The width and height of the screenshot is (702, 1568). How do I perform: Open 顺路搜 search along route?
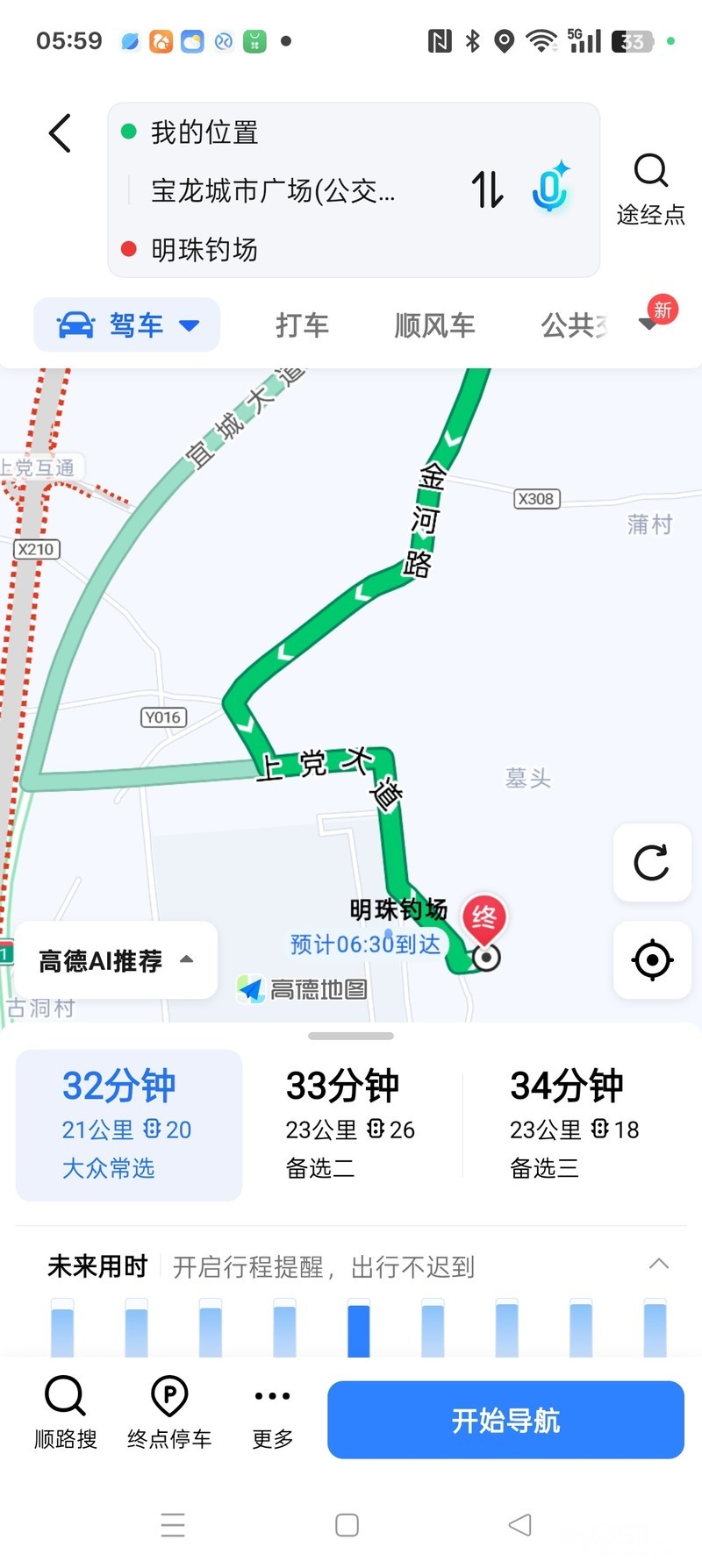66,1412
